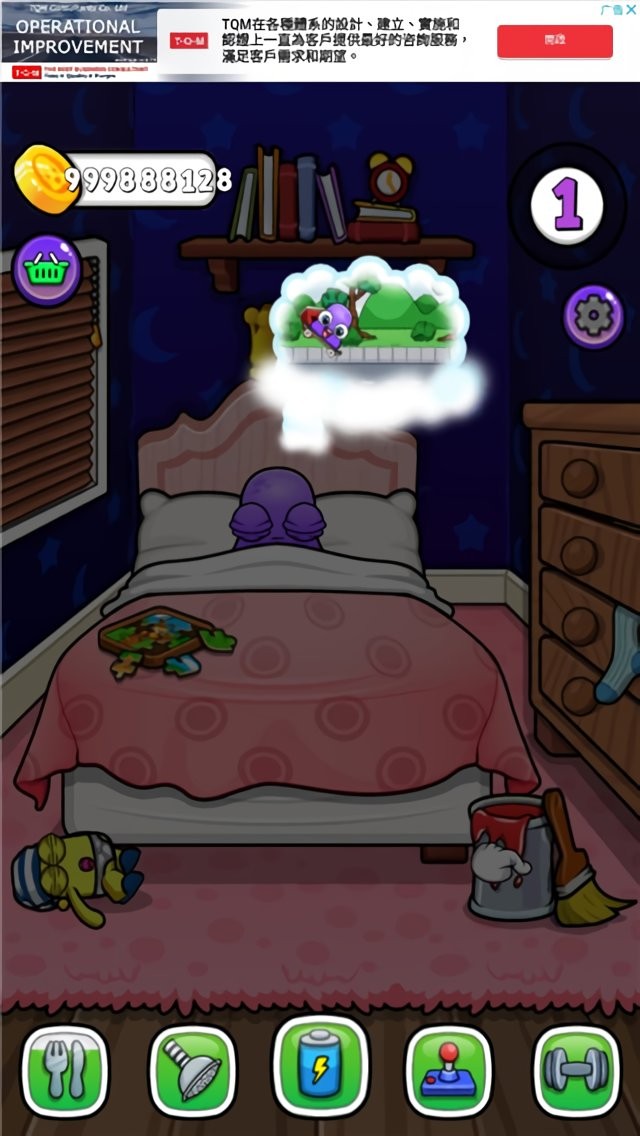Open the joystick games menu
This screenshot has height=1136, width=640.
(x=448, y=1070)
